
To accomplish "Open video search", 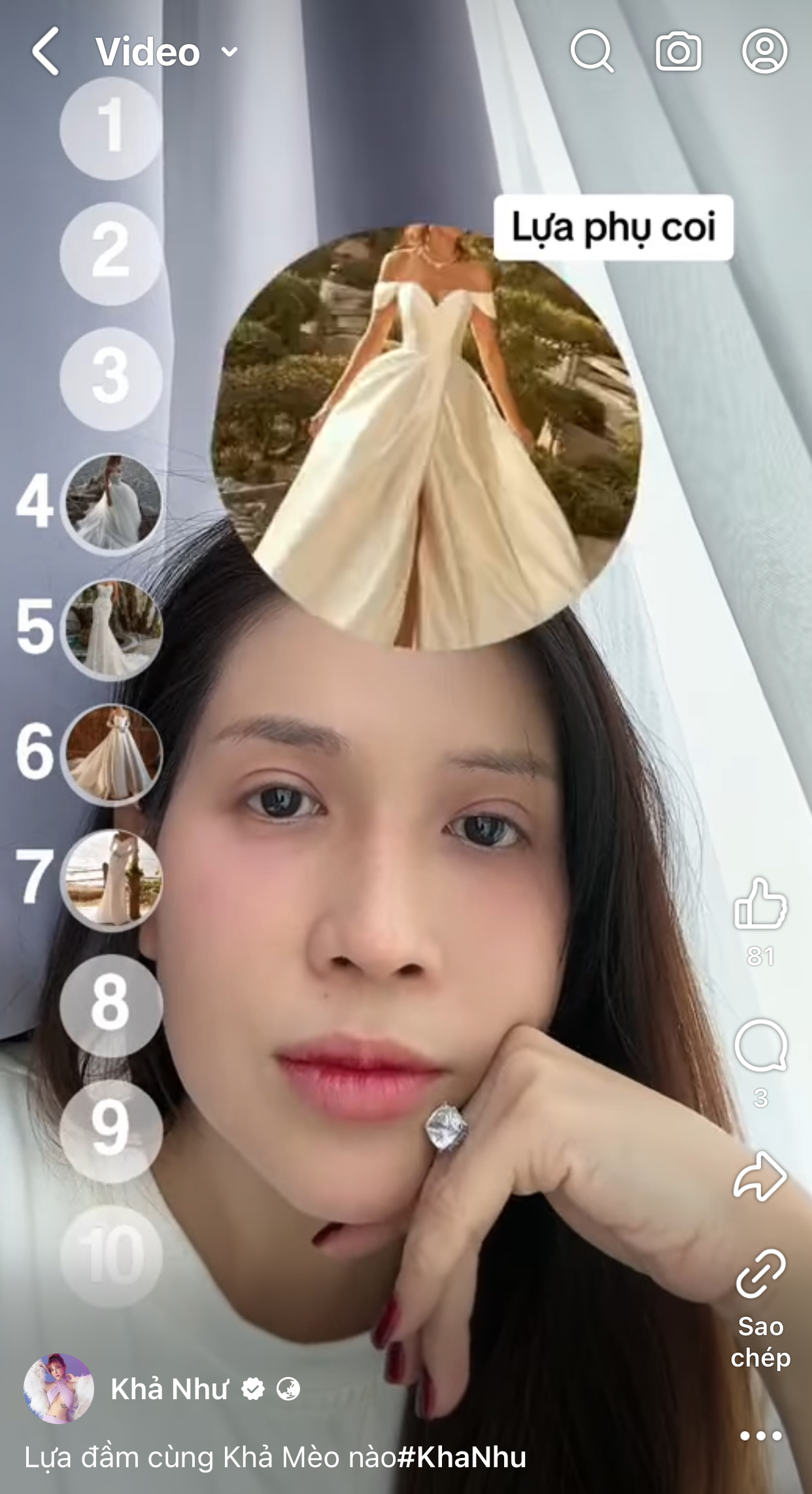I will click(x=592, y=51).
